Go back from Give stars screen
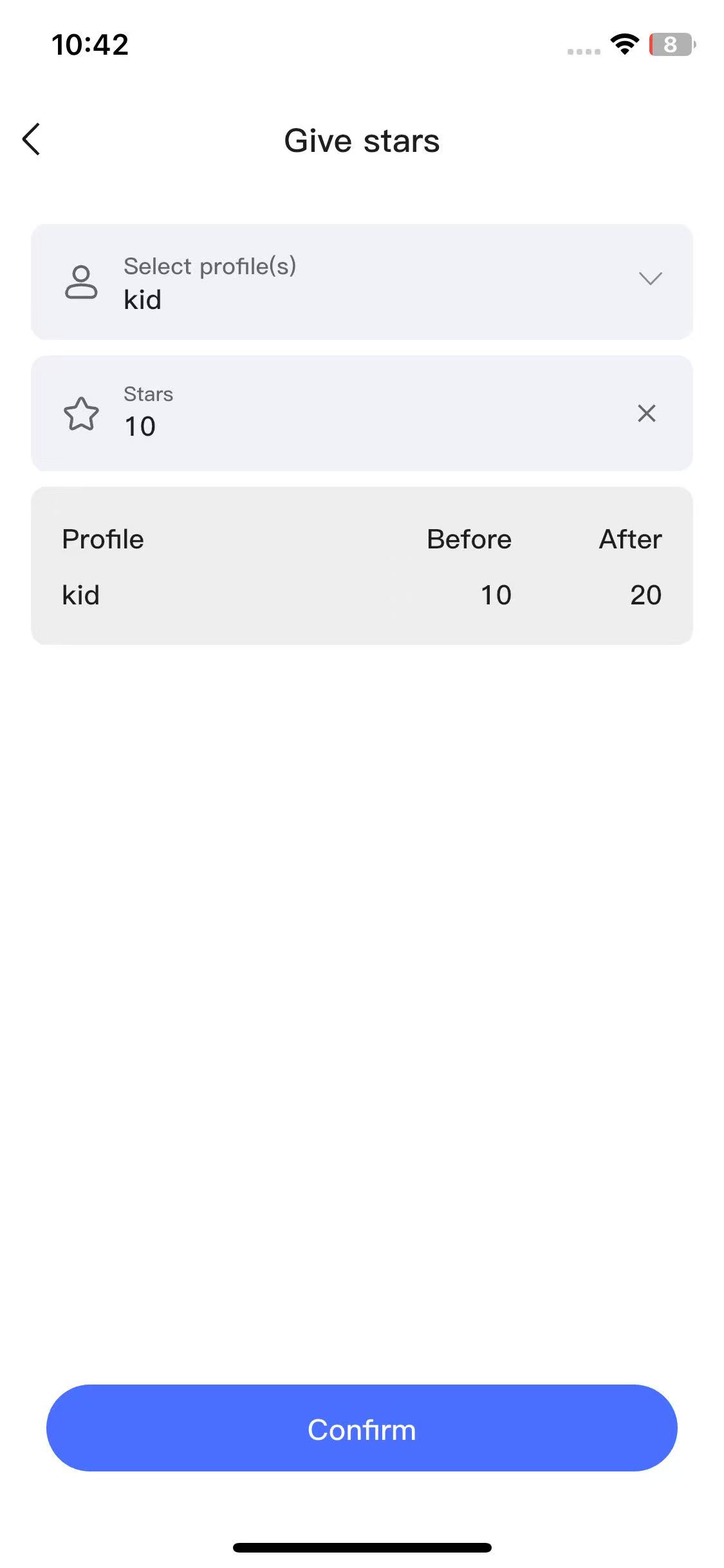Image resolution: width=724 pixels, height=1568 pixels. tap(31, 139)
